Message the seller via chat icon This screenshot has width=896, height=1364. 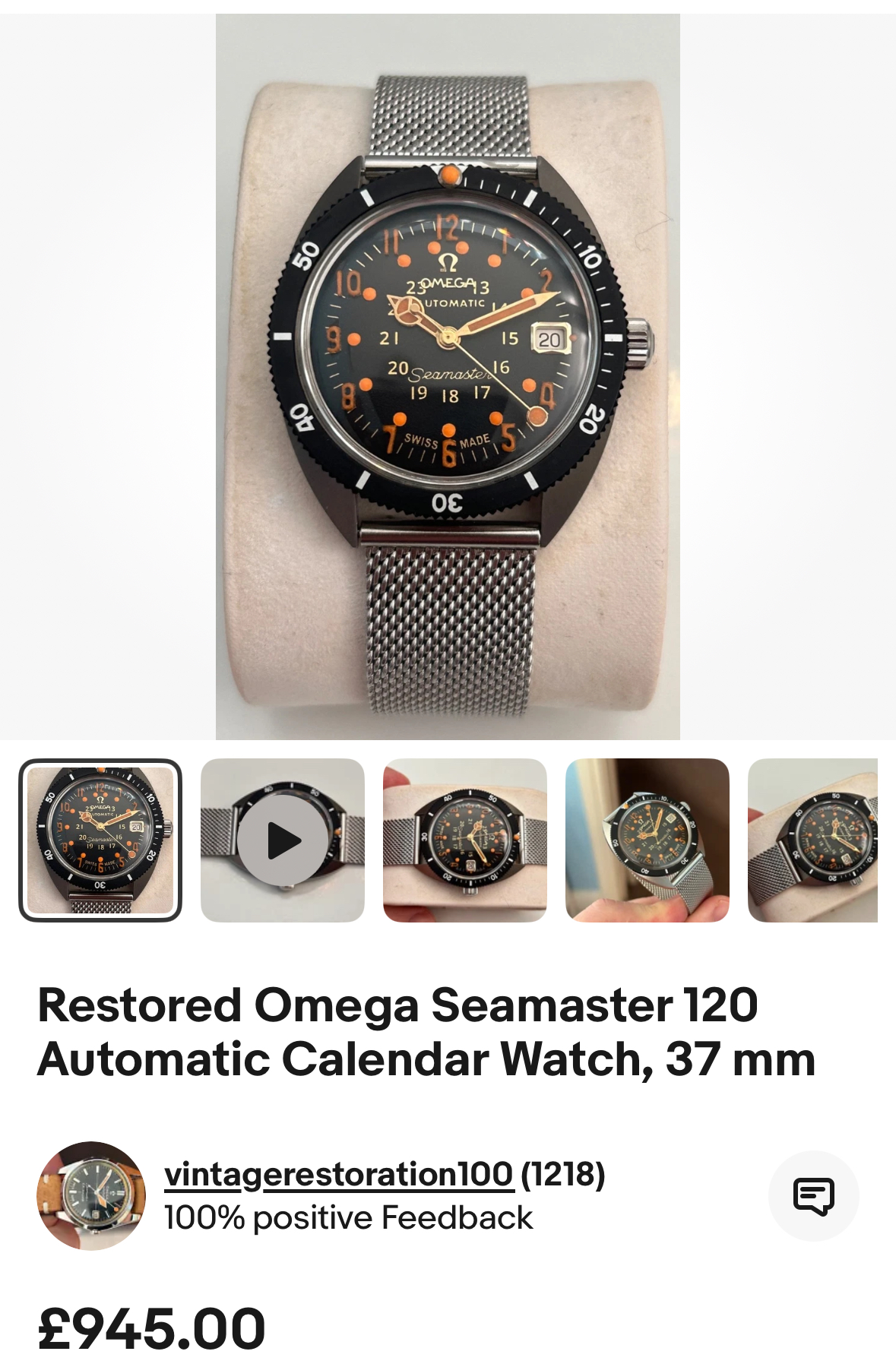point(813,1196)
